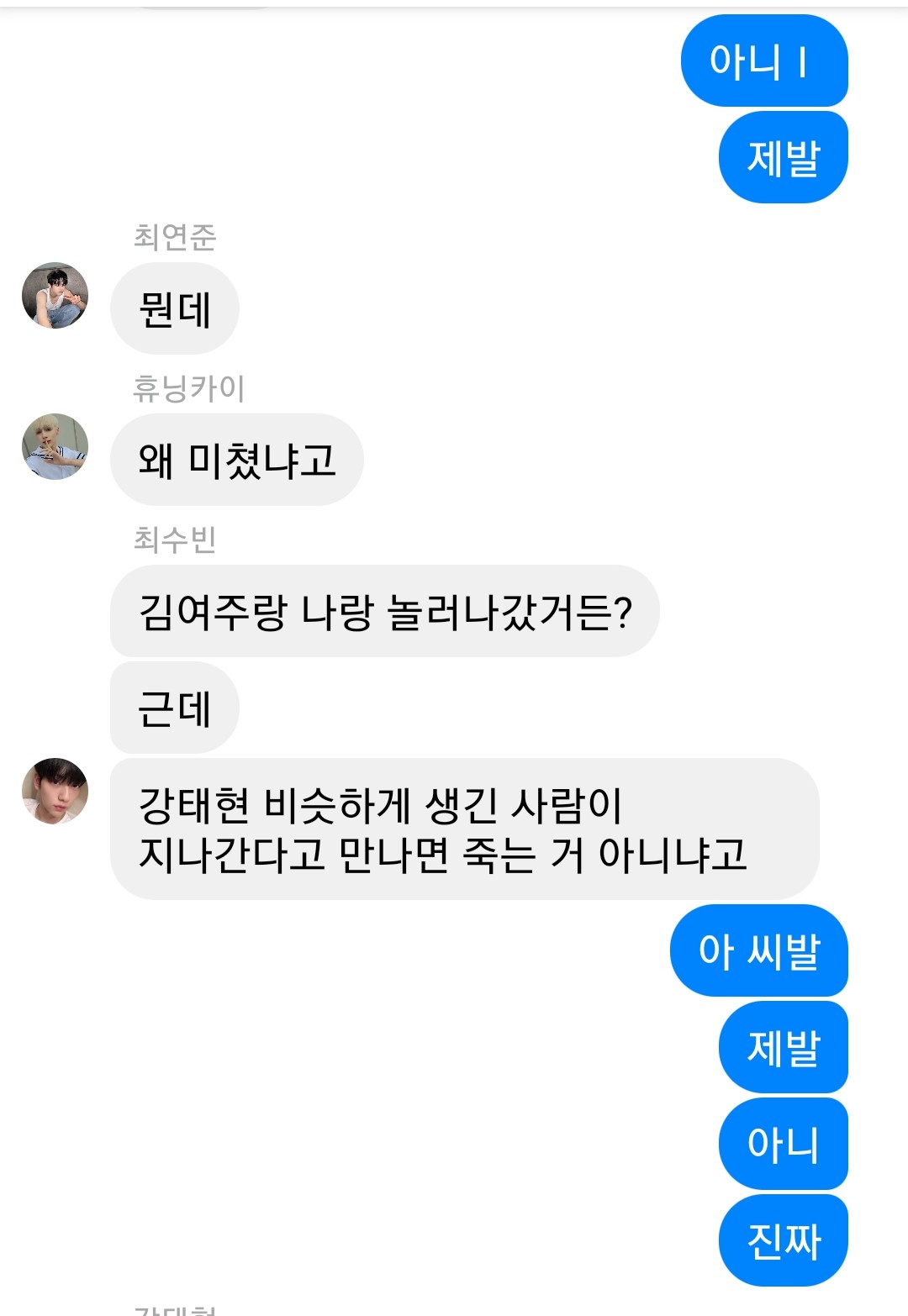Open 최연준's profile picture
The width and height of the screenshot is (908, 1316).
pyautogui.click(x=55, y=295)
